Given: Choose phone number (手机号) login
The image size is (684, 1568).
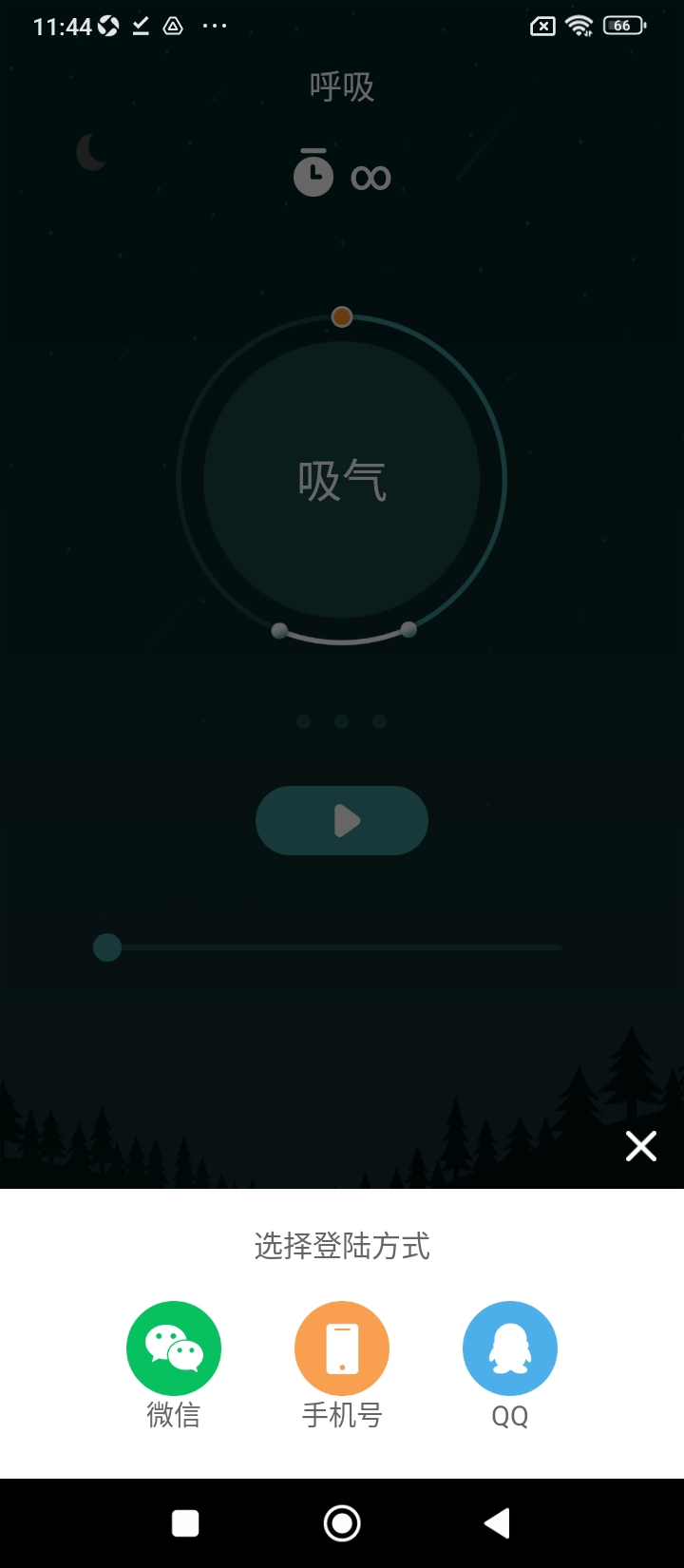Looking at the screenshot, I should (x=342, y=1348).
